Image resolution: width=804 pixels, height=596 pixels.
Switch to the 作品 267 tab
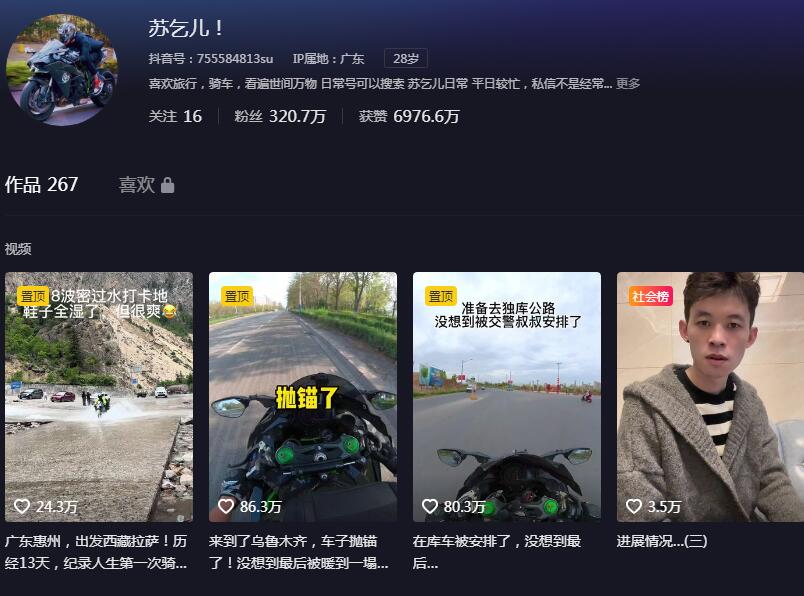(41, 185)
